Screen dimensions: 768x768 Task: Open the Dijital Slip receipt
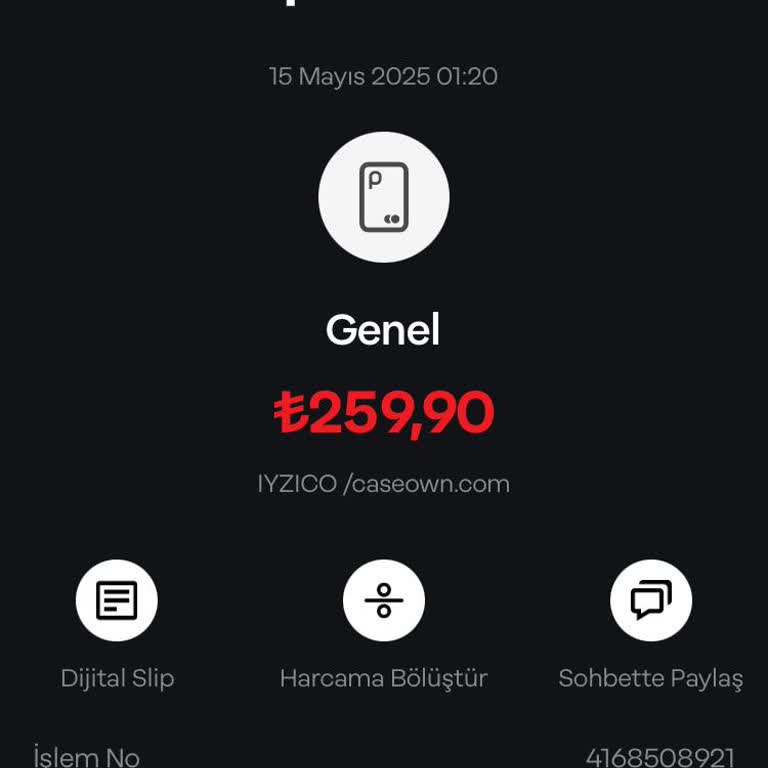click(117, 601)
